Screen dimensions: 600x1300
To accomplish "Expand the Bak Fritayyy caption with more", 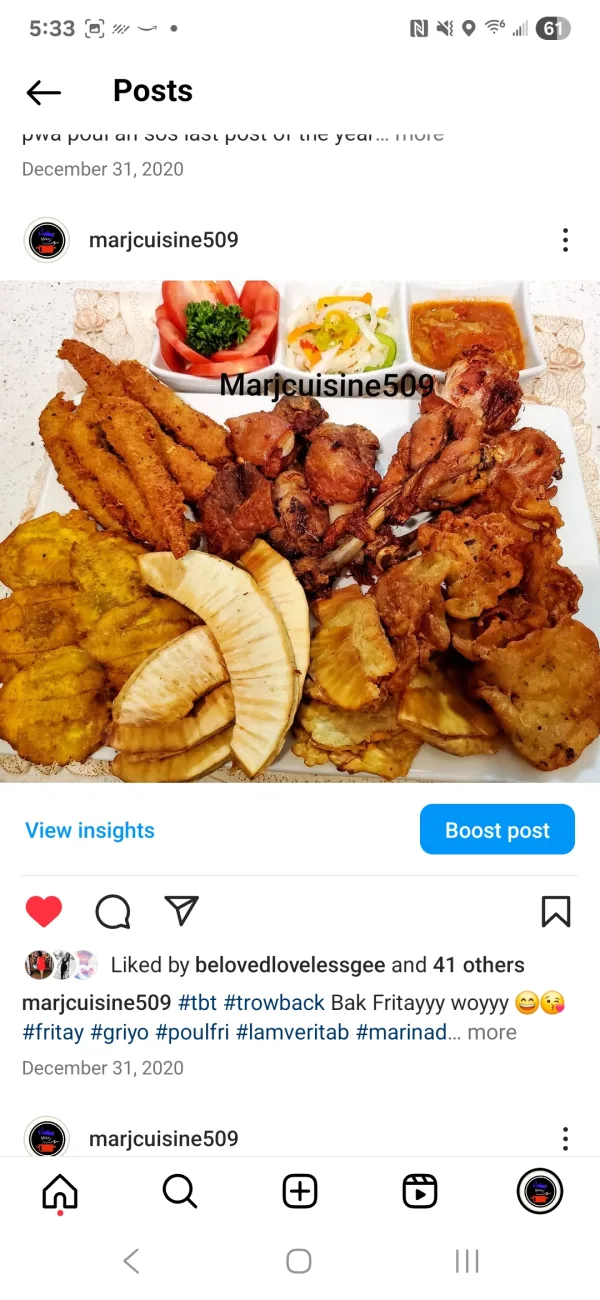I will coord(492,1032).
